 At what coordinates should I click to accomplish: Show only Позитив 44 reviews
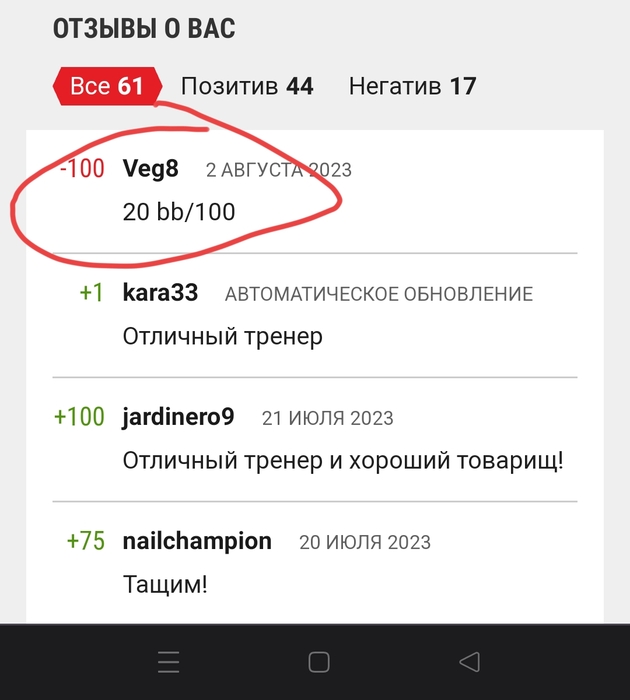pyautogui.click(x=246, y=87)
